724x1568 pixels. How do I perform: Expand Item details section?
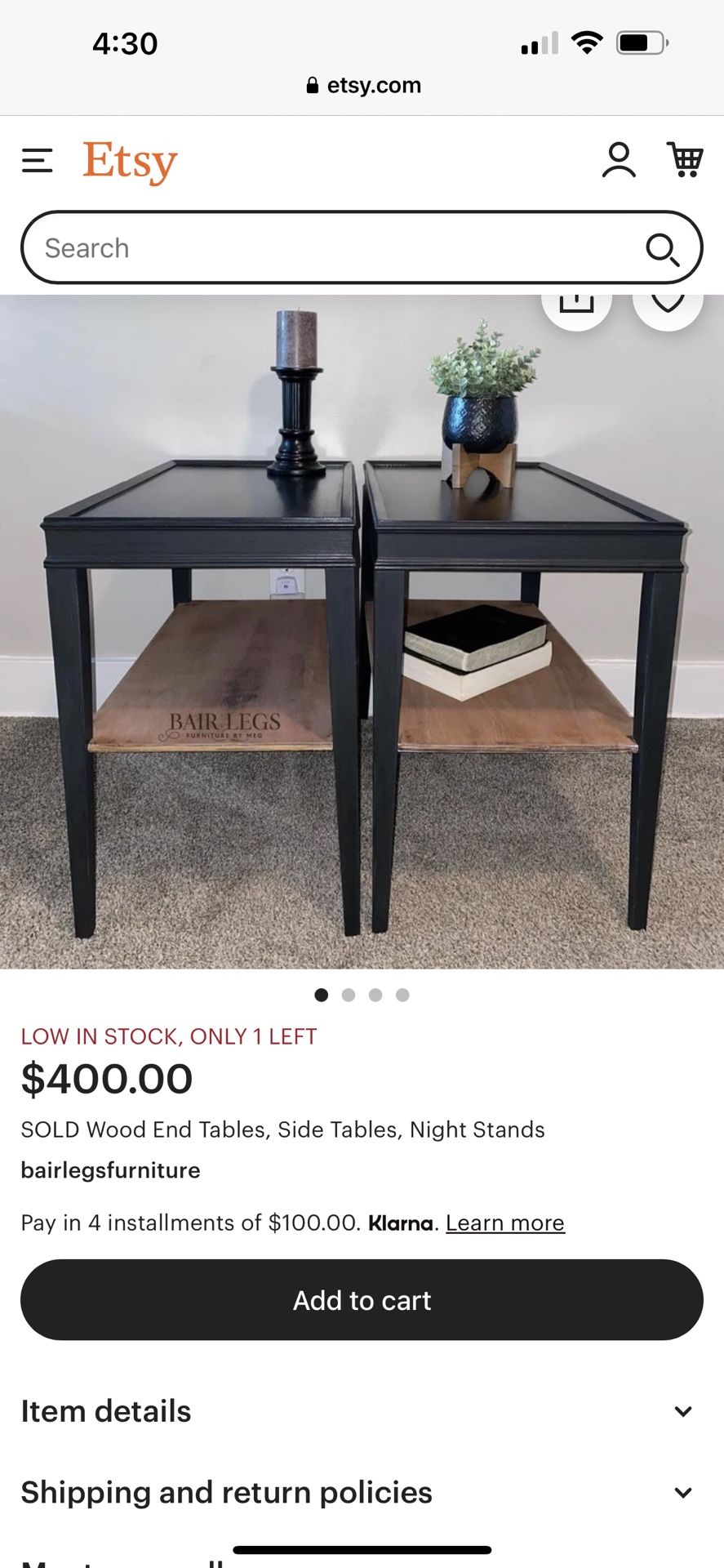click(x=362, y=1411)
